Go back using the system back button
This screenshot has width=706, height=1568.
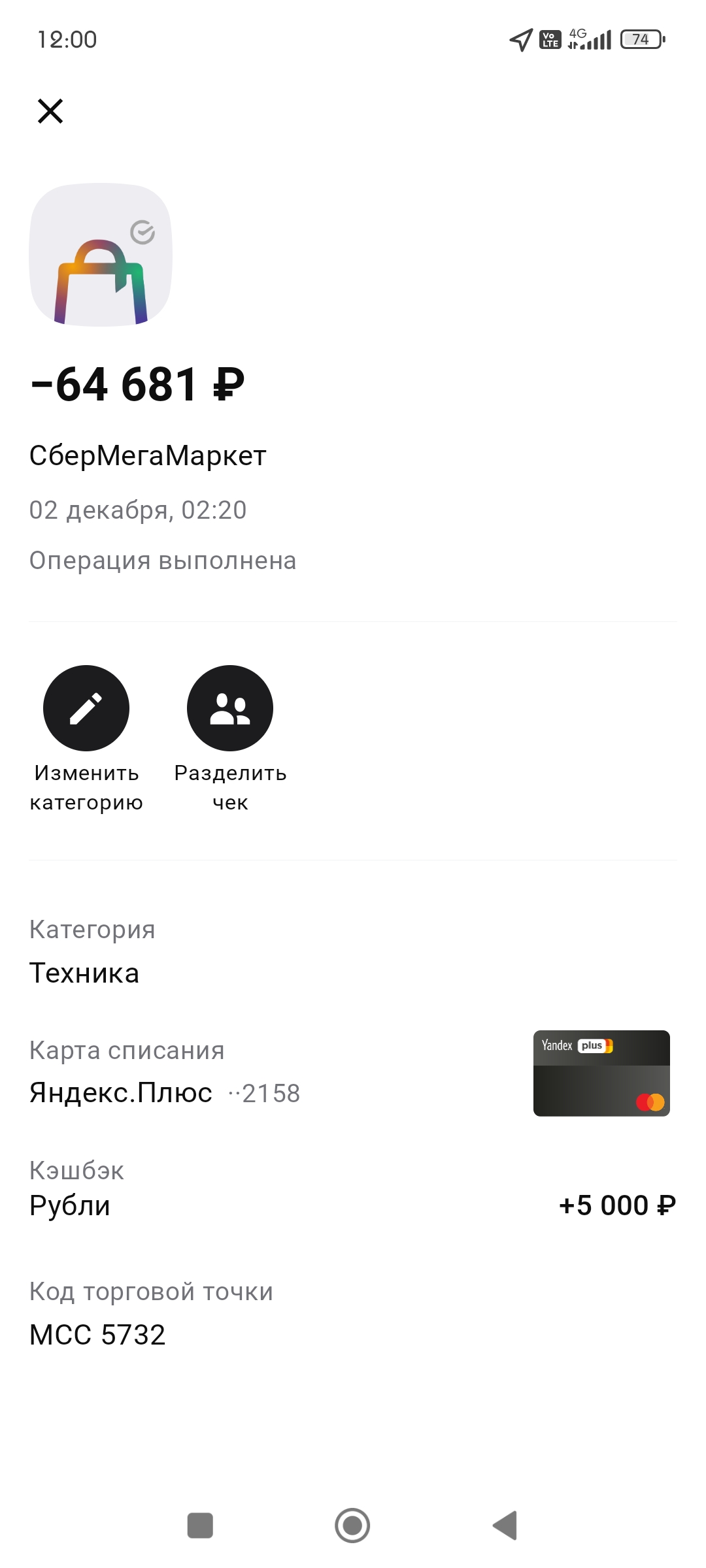coord(505,1526)
